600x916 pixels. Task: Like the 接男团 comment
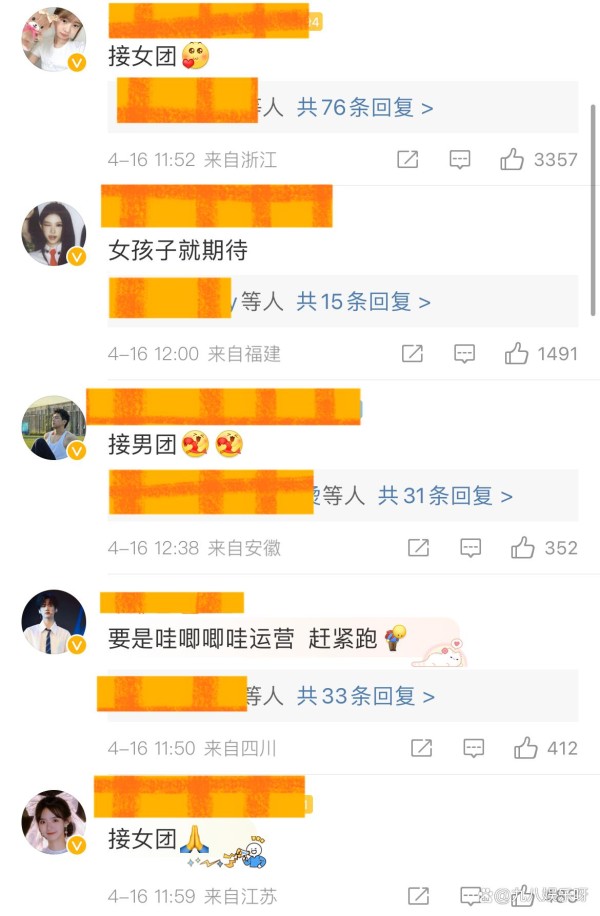[522, 548]
